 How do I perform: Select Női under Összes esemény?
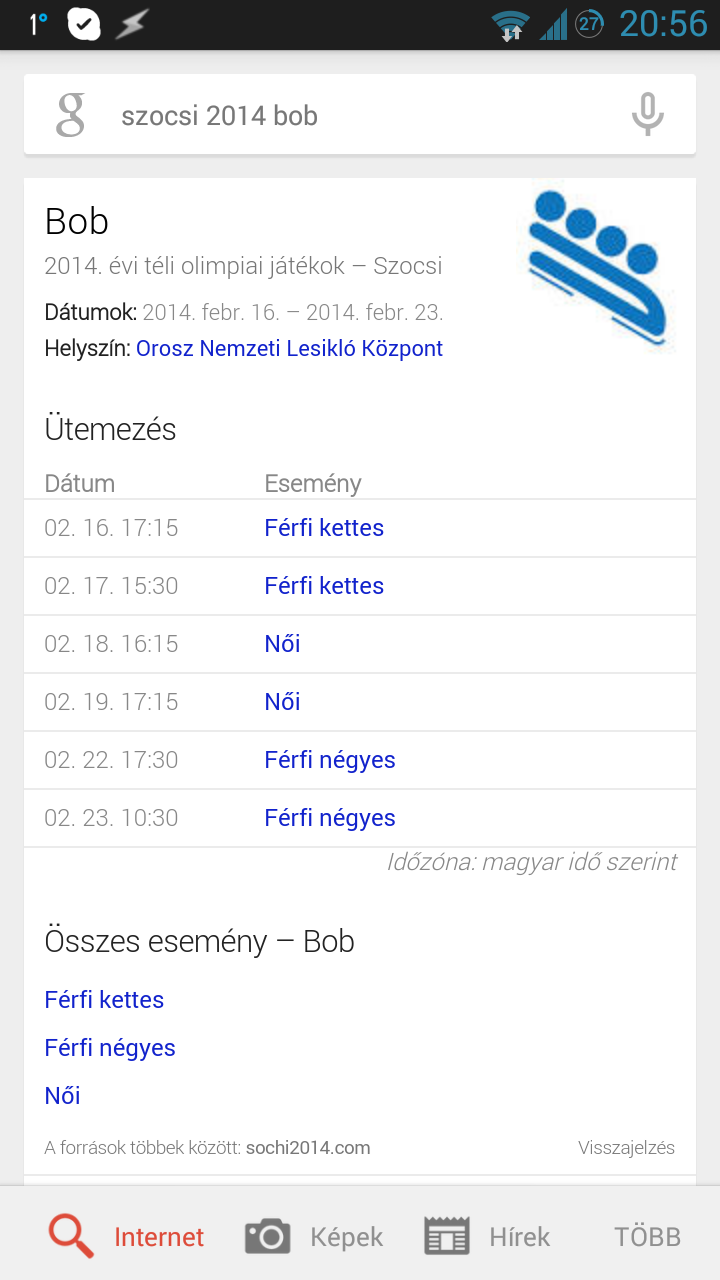click(x=62, y=1096)
